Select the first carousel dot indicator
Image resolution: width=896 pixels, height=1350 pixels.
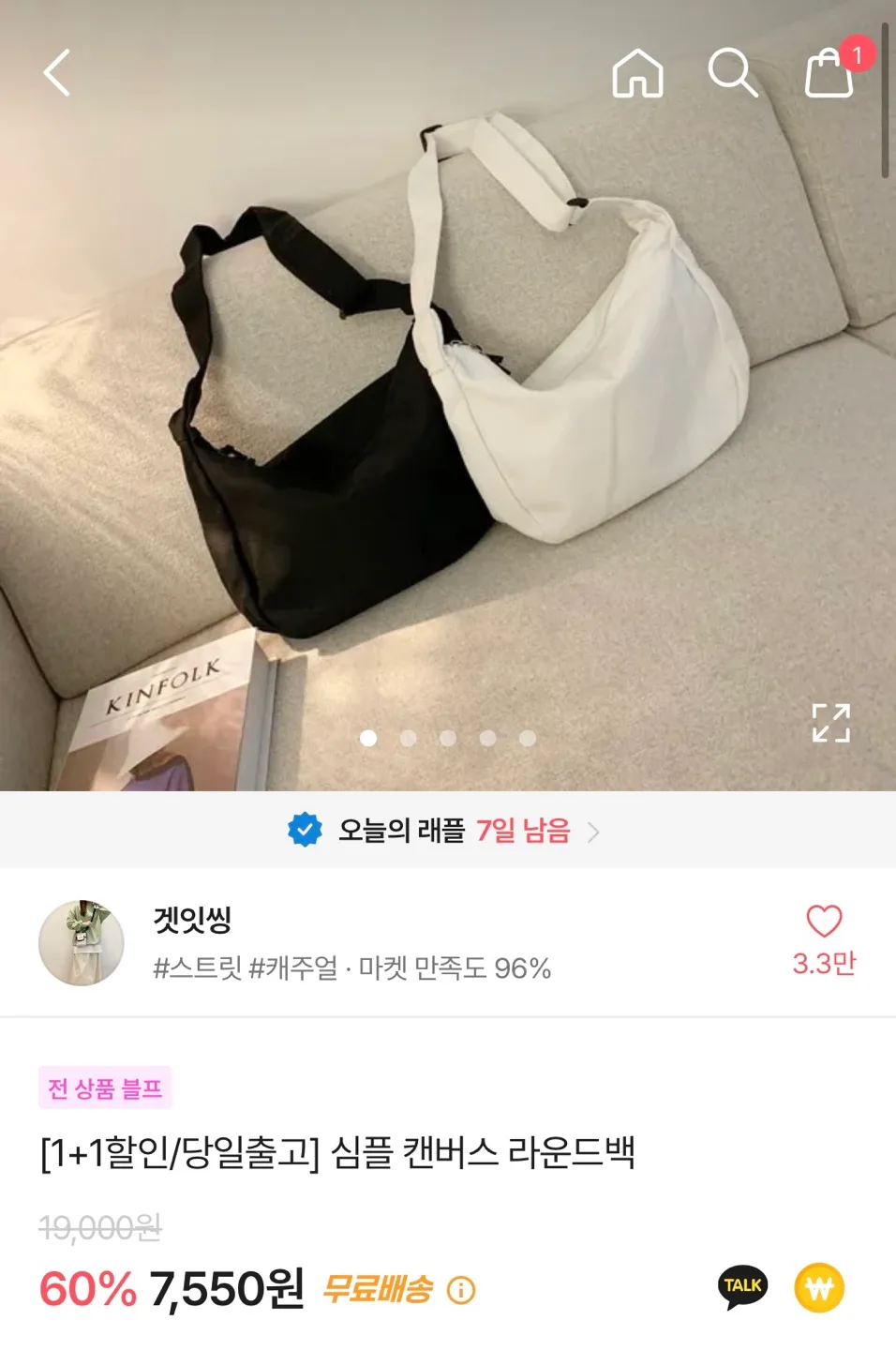point(368,739)
